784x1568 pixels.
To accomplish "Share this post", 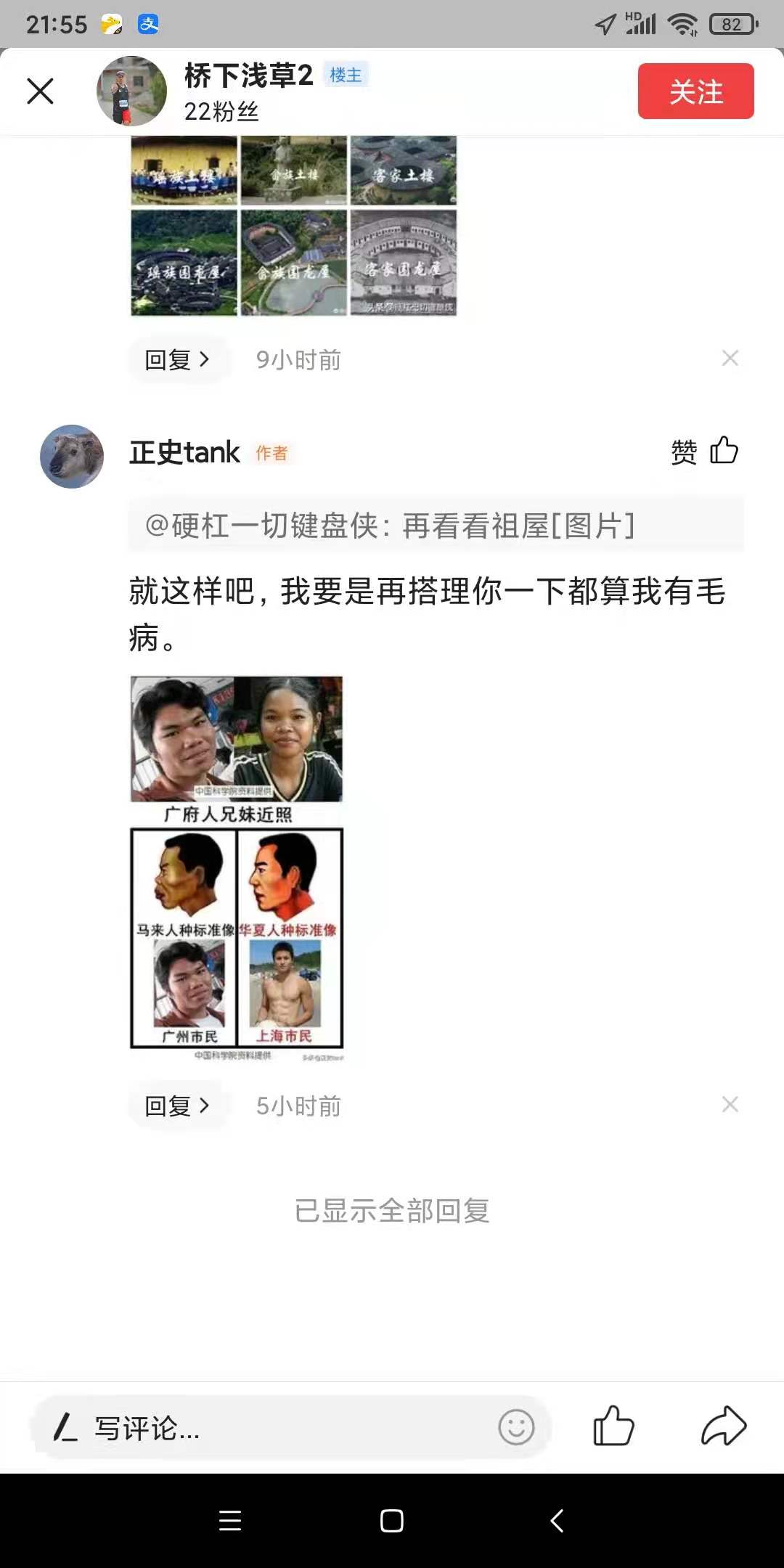I will (x=723, y=1426).
